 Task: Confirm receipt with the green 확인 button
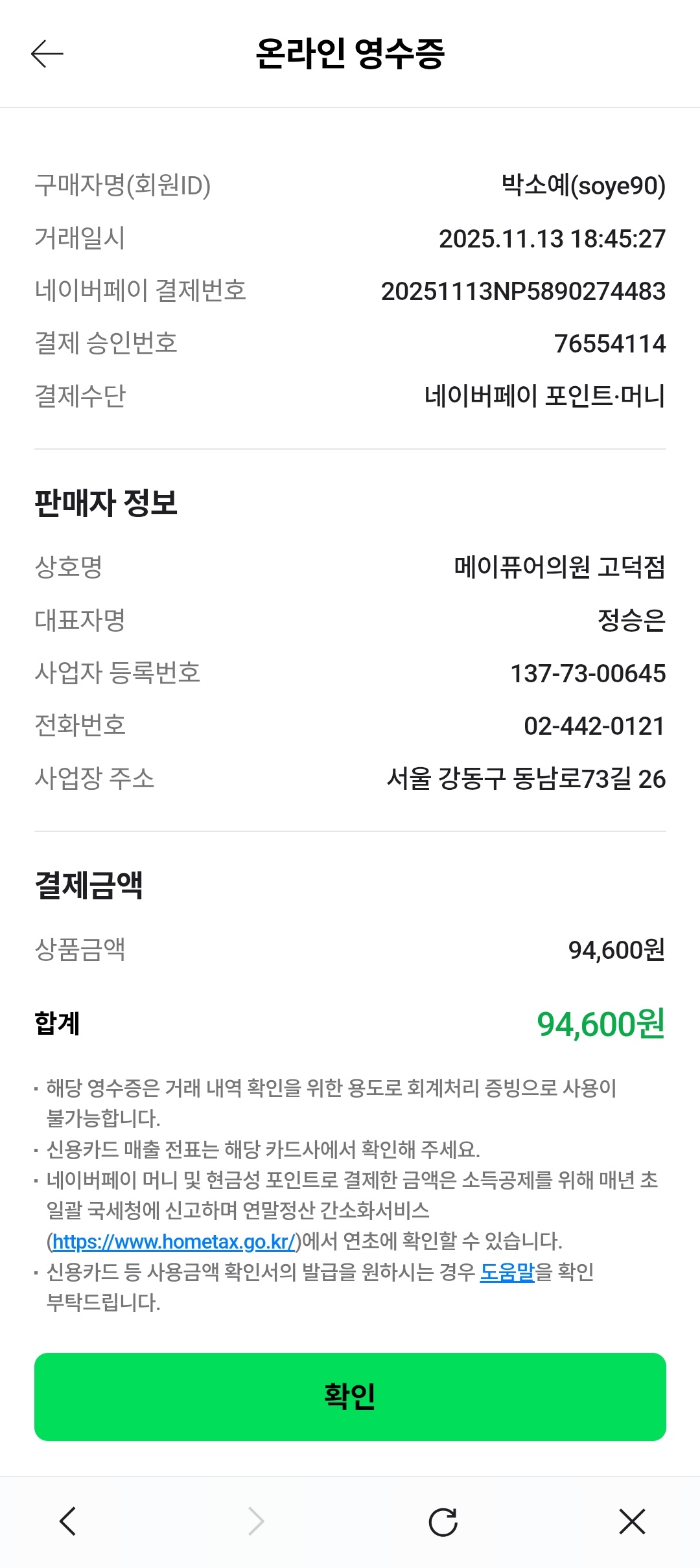click(350, 1396)
